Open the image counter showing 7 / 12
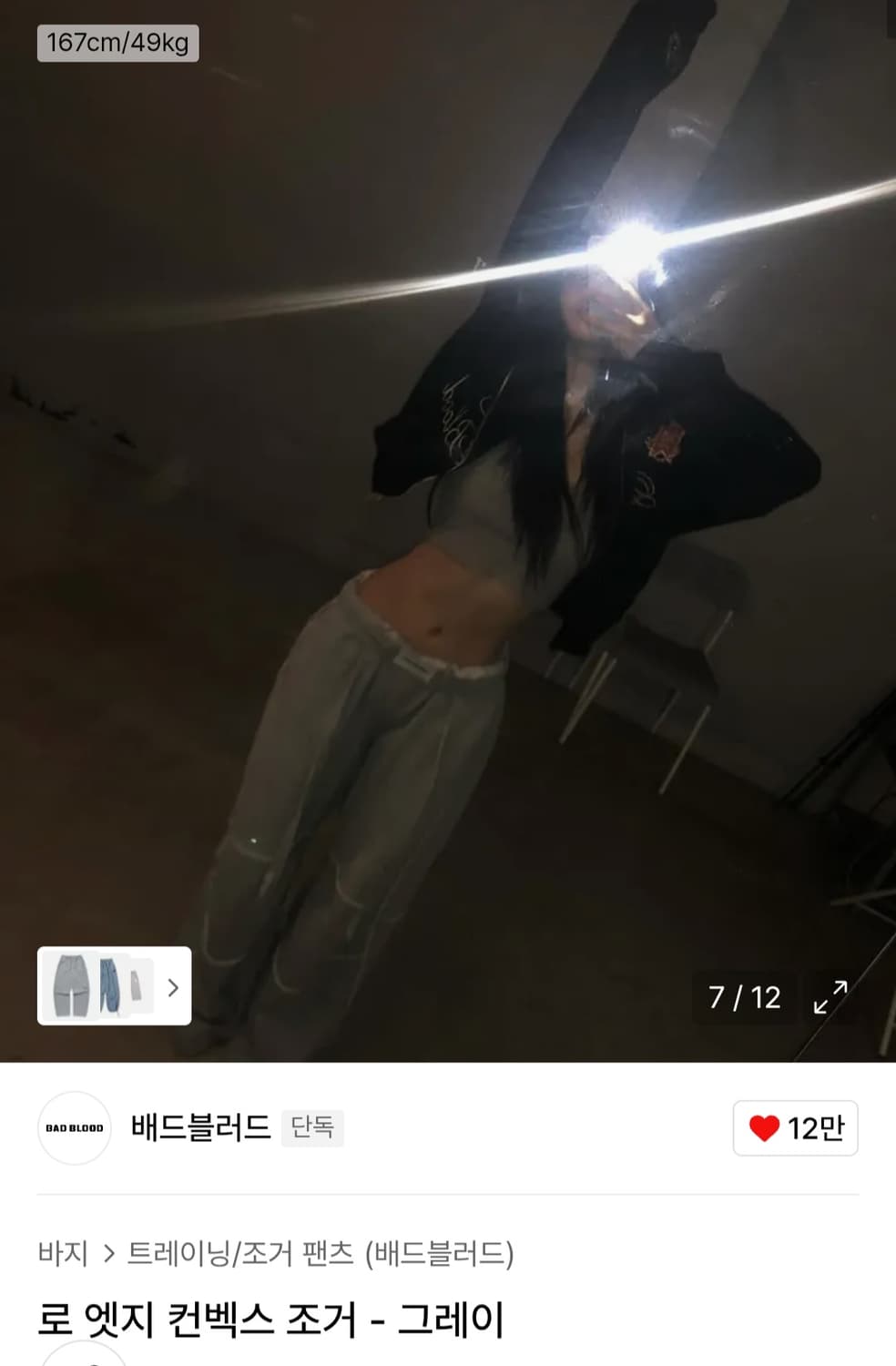The image size is (896, 1366). click(x=744, y=996)
